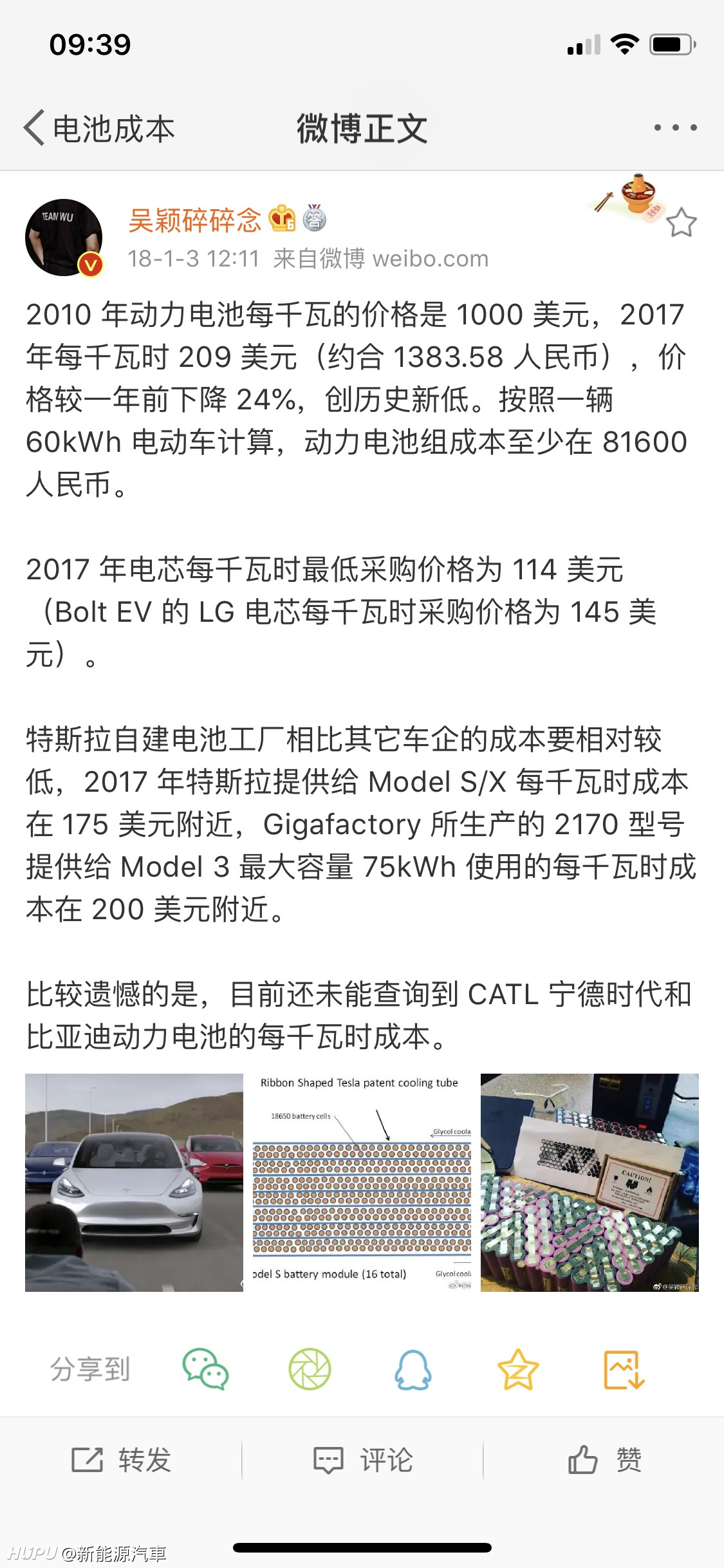Screen dimensions: 724x1568
Task: Favorite the post with the star icon
Action: point(681,223)
